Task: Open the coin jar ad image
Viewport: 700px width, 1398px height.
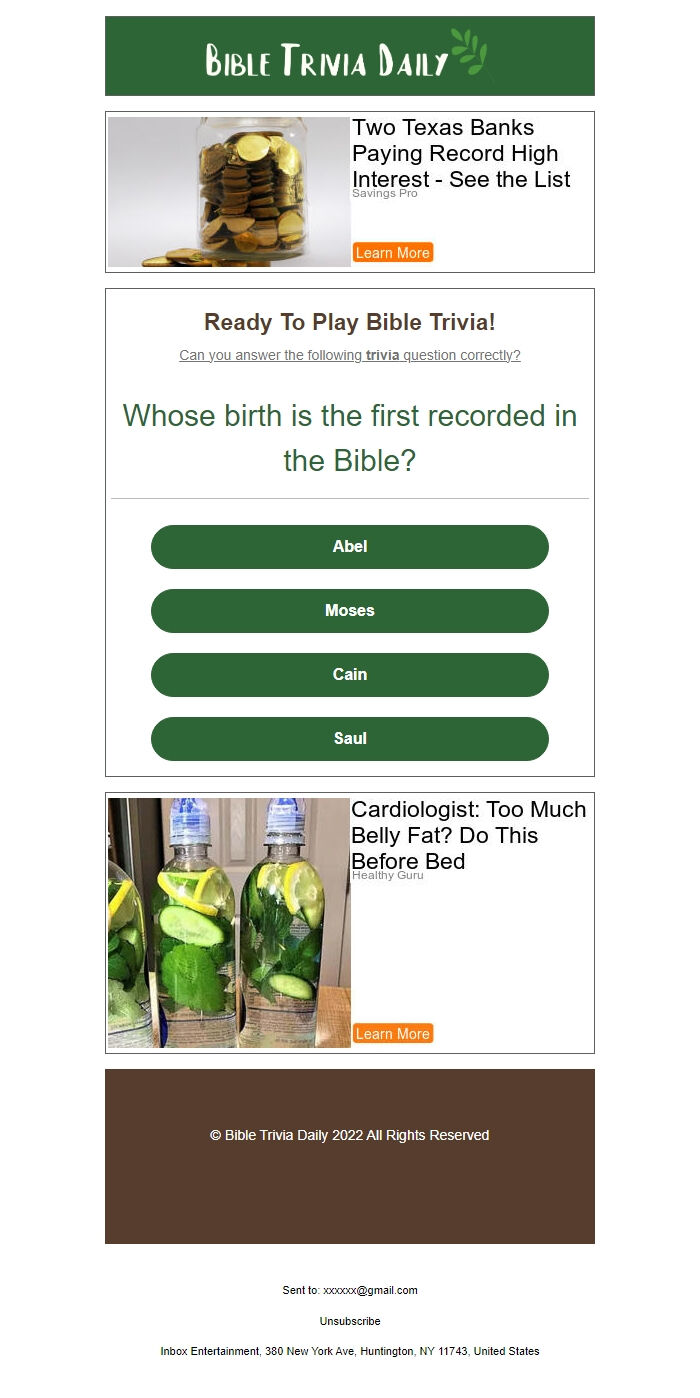Action: tap(229, 192)
